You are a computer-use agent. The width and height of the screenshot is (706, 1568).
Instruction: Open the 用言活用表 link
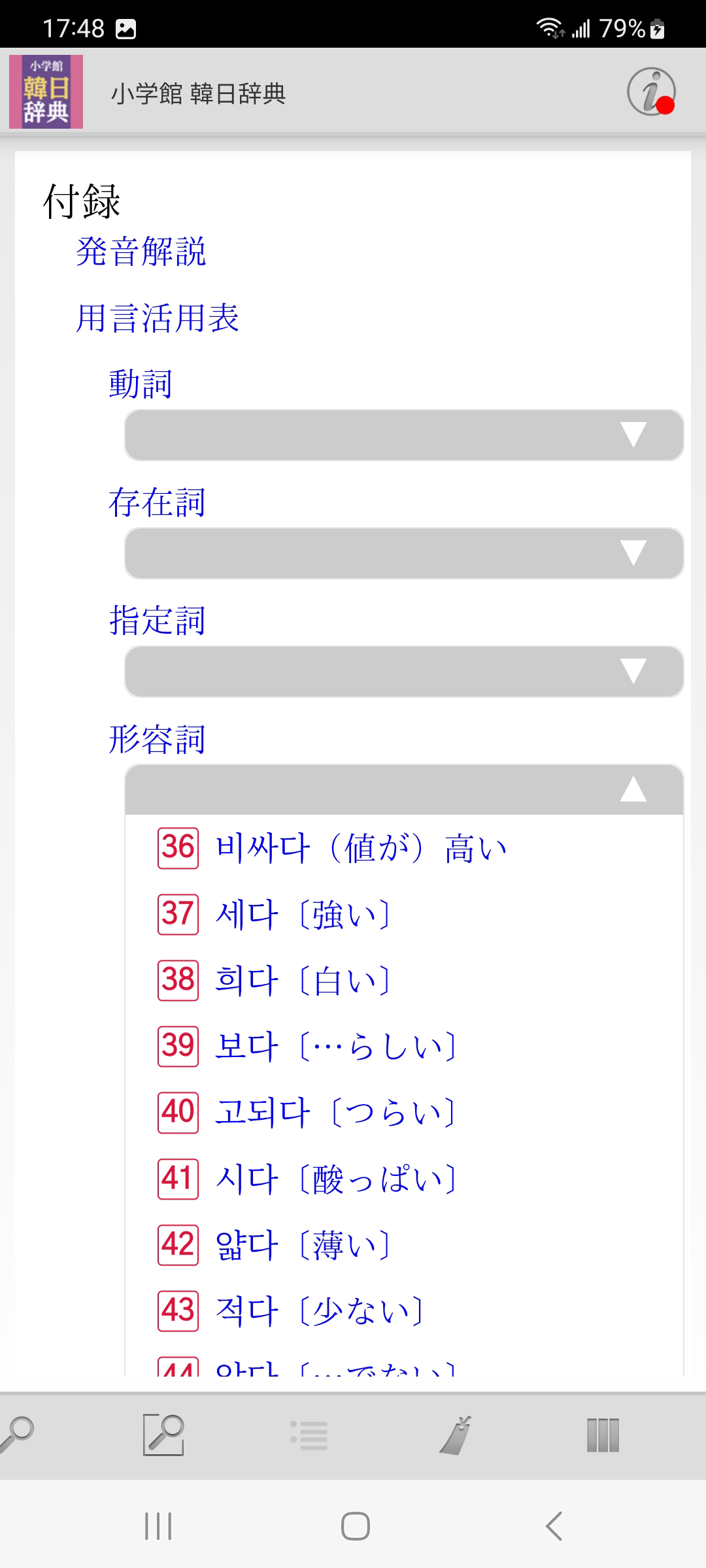(x=157, y=318)
